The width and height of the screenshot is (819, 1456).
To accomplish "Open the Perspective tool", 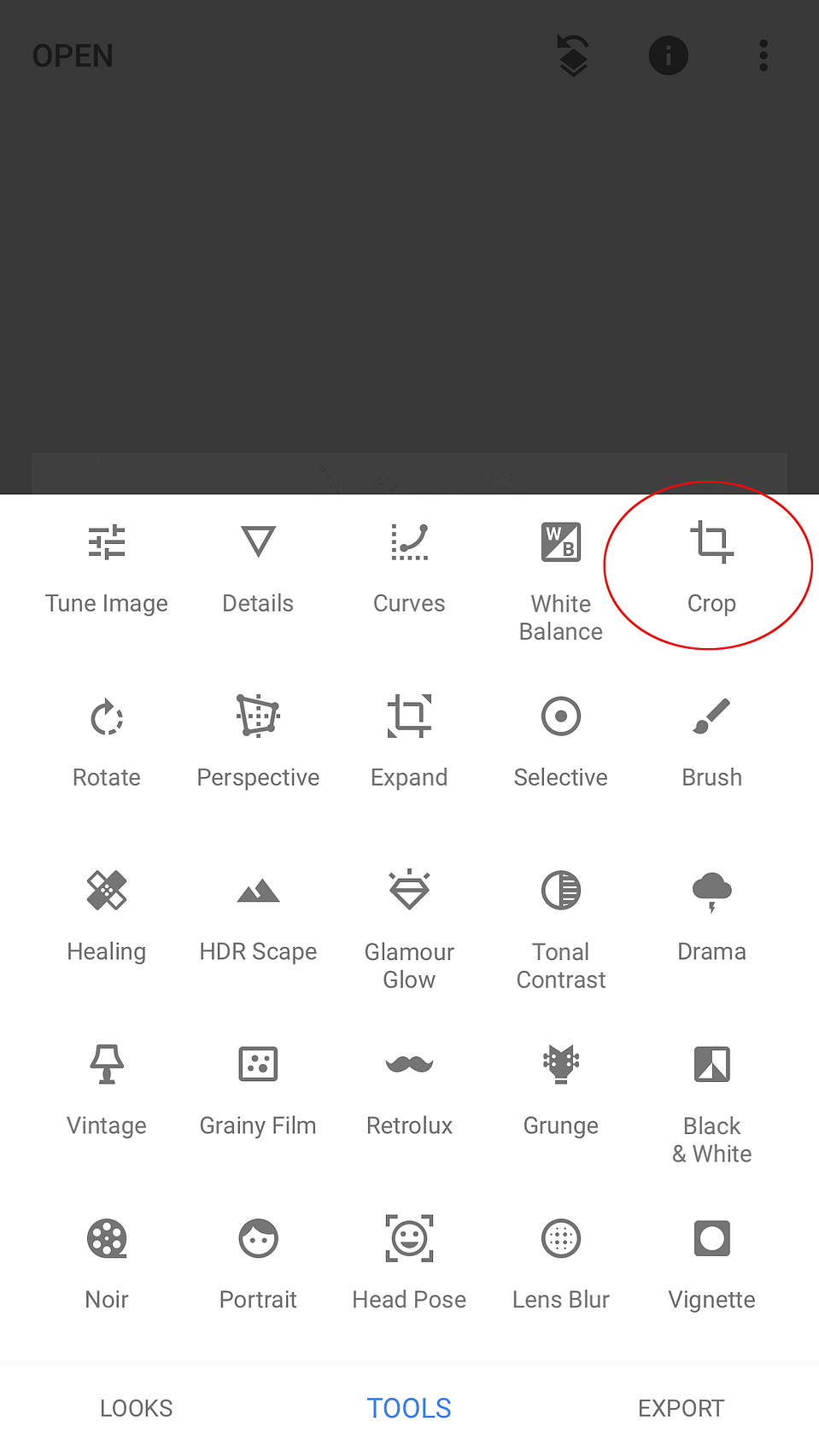I will [x=258, y=739].
